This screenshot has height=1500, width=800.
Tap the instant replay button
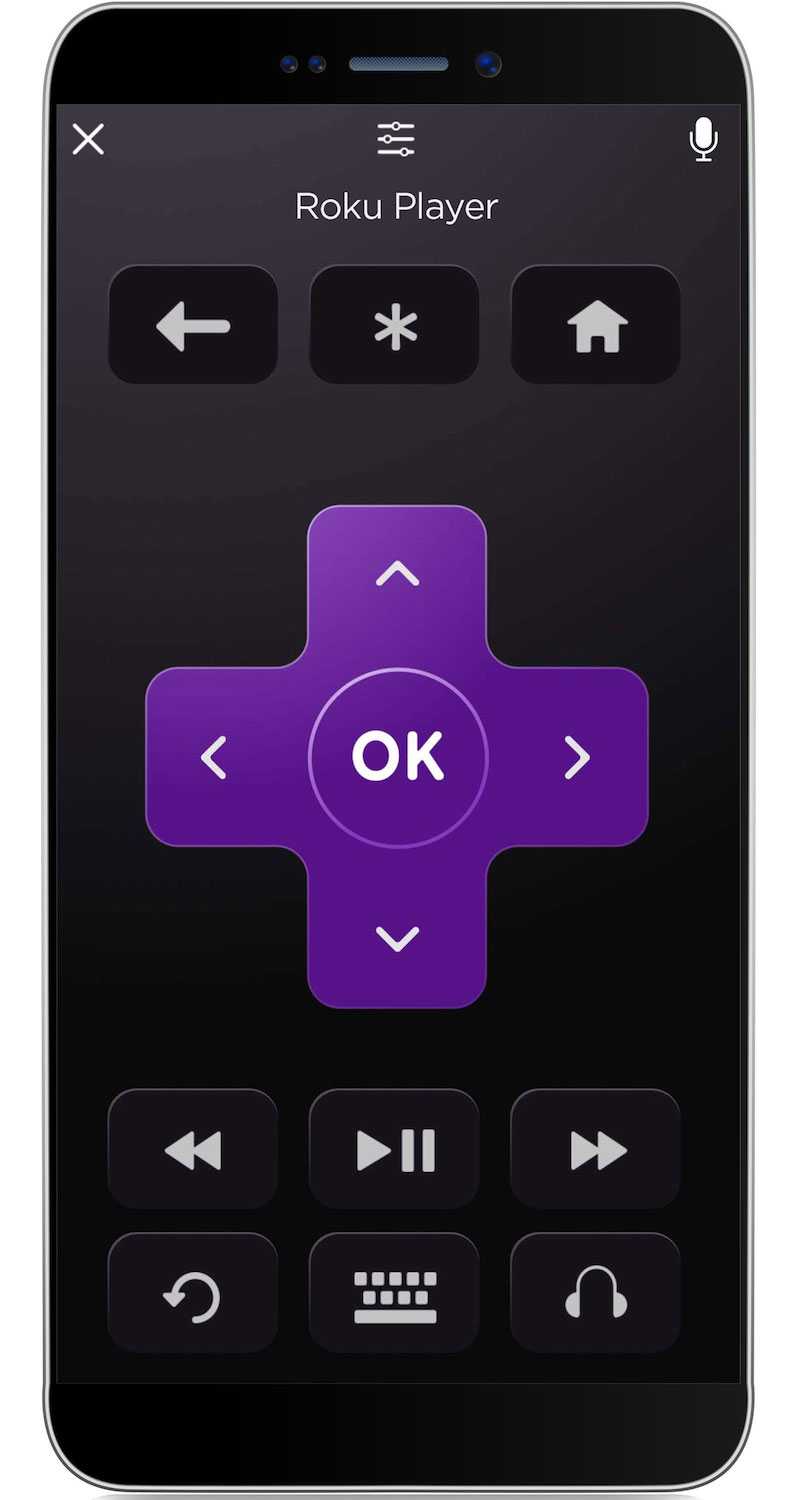193,1293
